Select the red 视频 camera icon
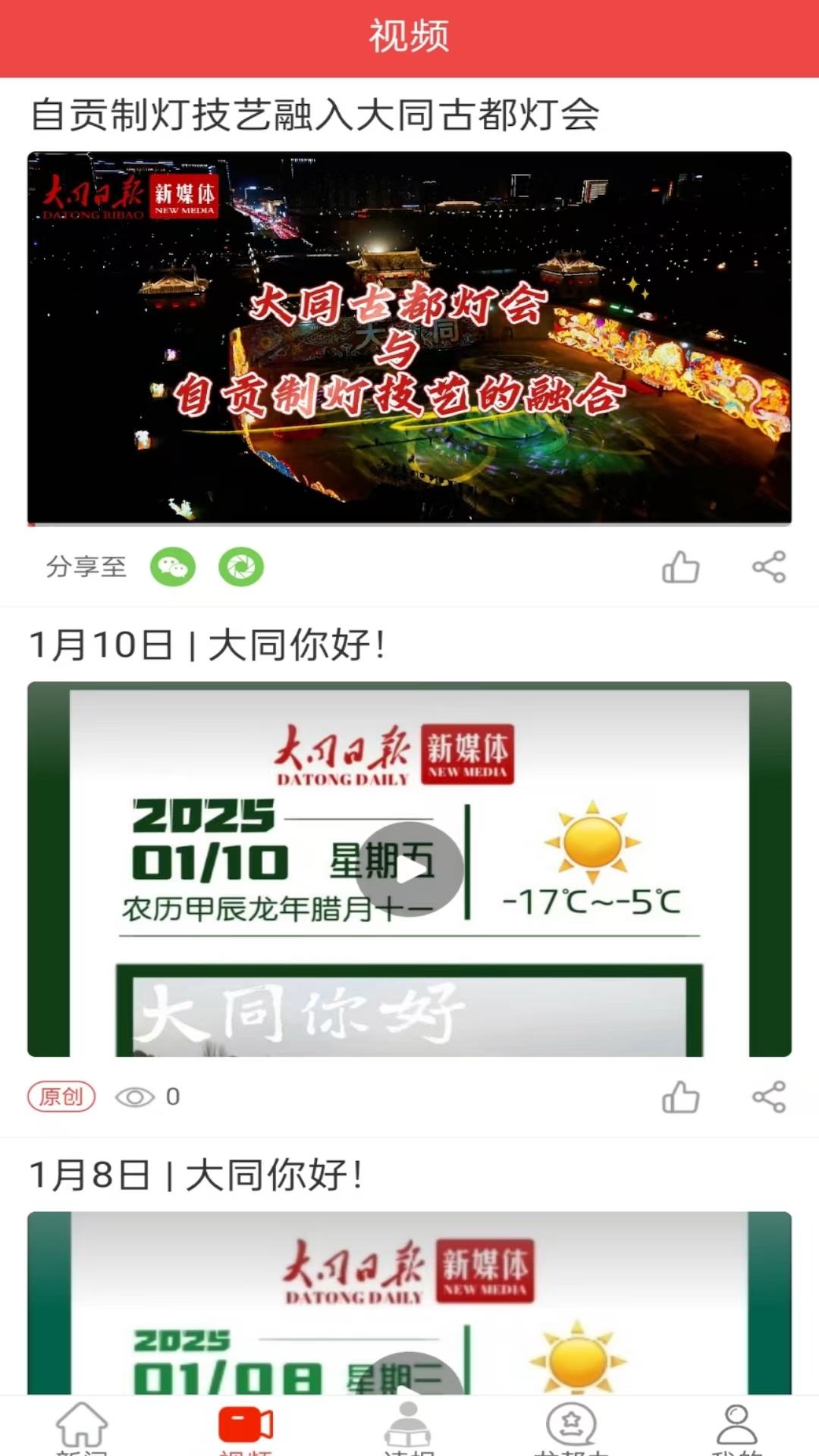This screenshot has width=819, height=1456. 246,1426
